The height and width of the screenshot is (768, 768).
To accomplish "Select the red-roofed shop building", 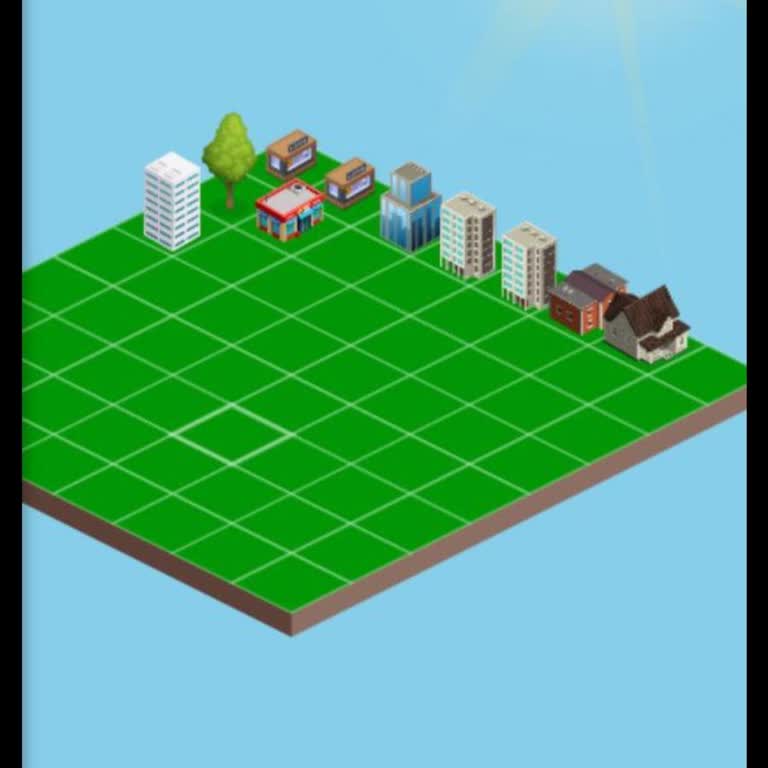I will tap(290, 210).
